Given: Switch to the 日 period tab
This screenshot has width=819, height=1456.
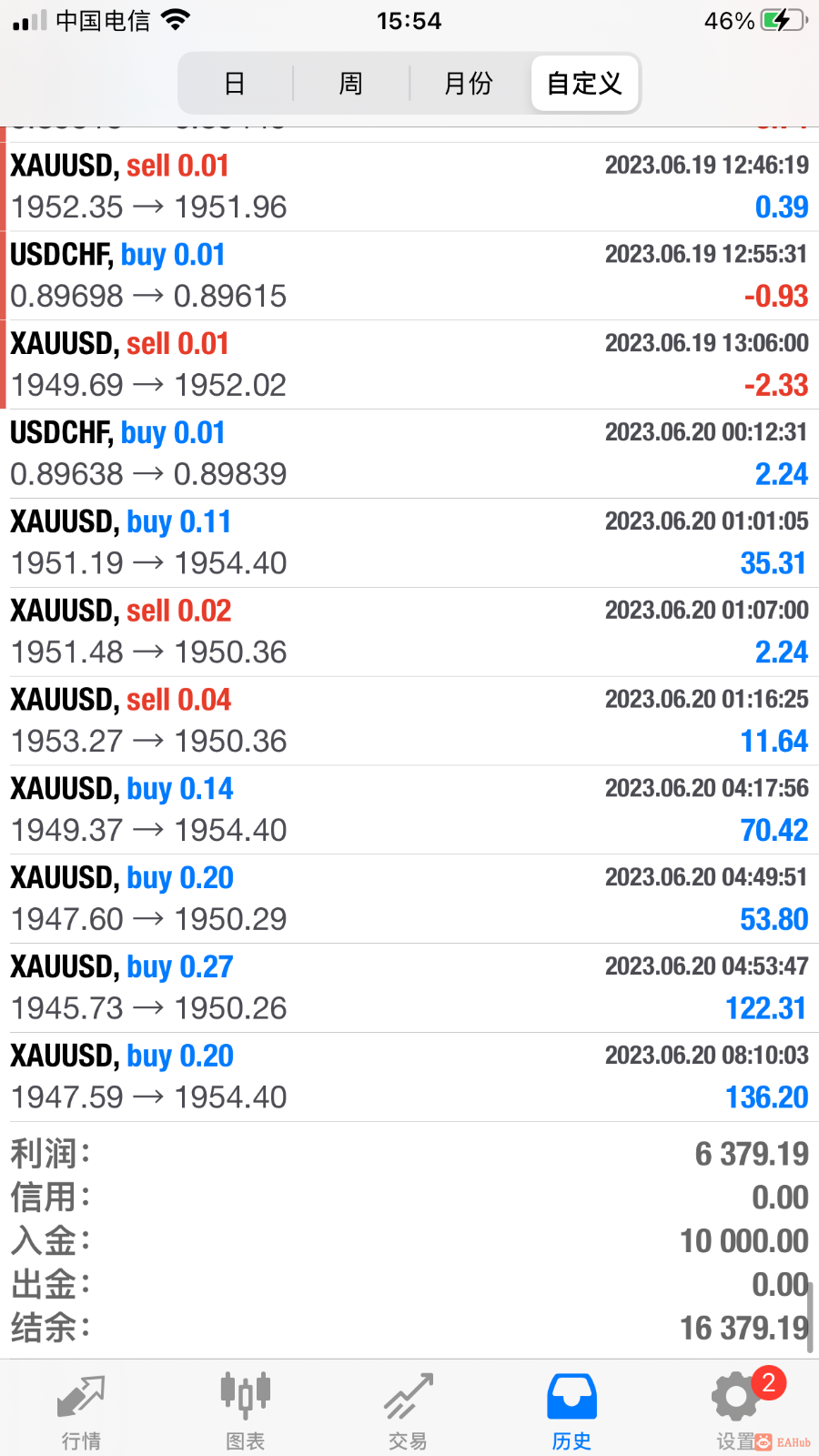Looking at the screenshot, I should [235, 84].
